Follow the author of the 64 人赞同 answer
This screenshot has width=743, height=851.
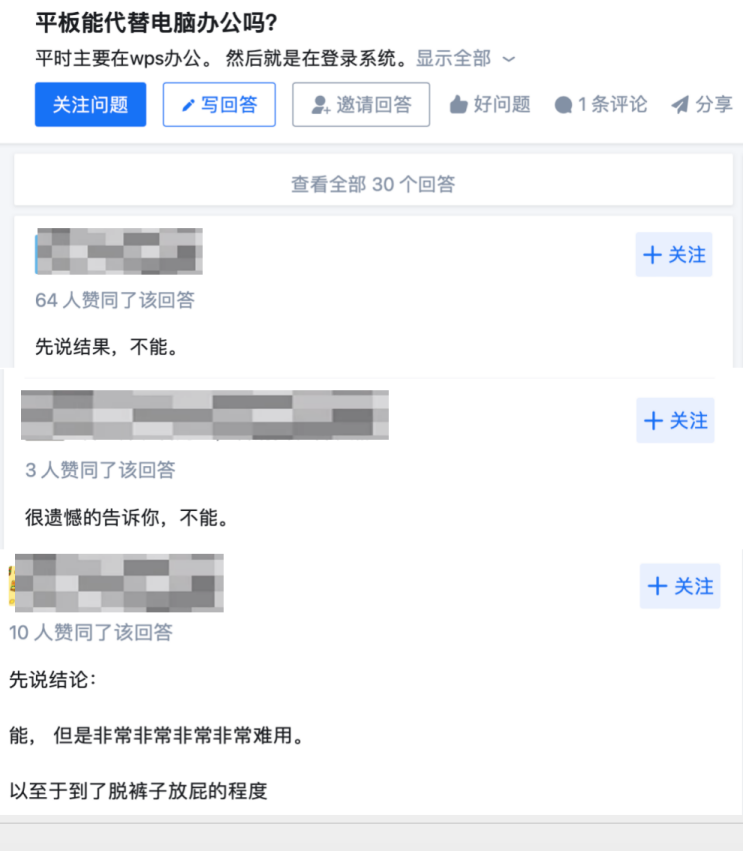(x=674, y=255)
